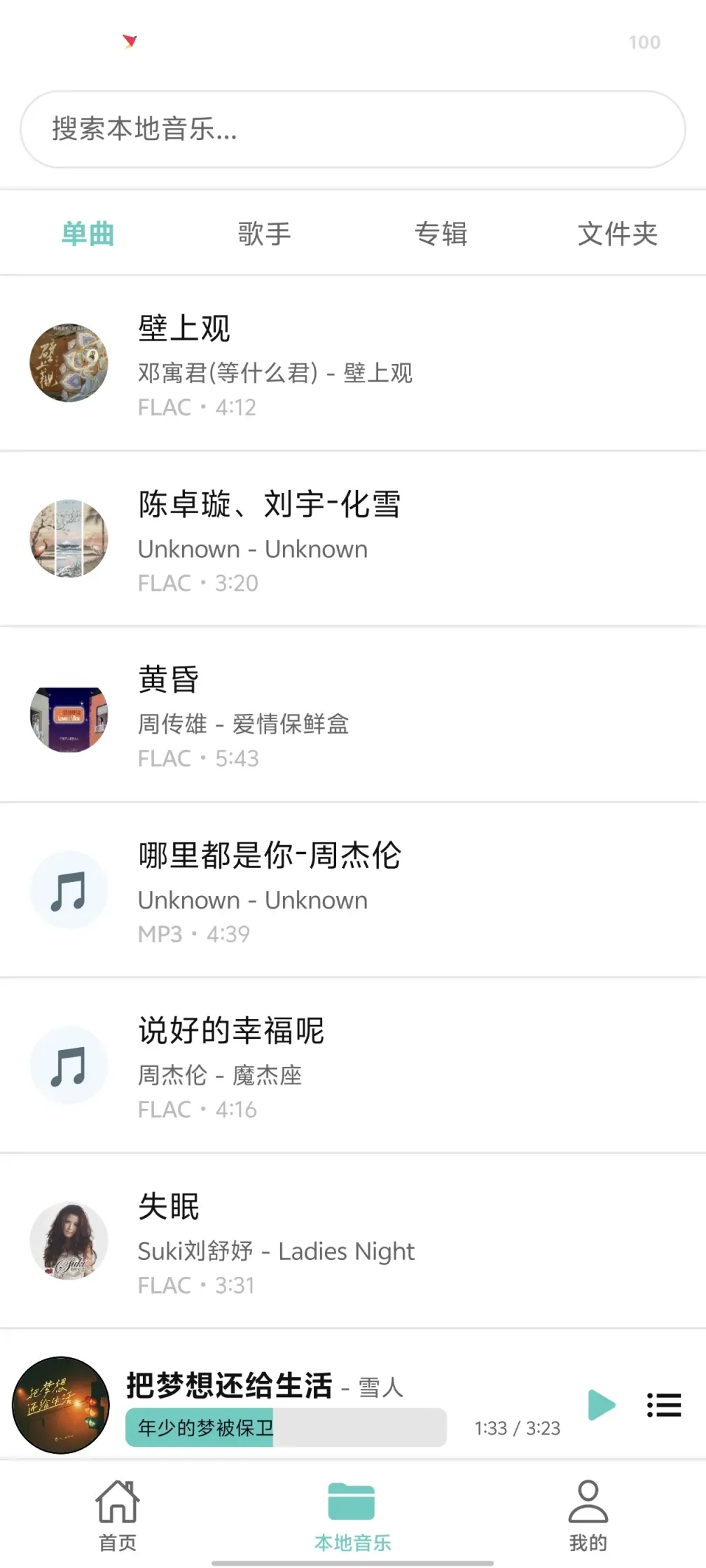Click the music note icon for 说好的幸福呢
This screenshot has width=706, height=1568.
[x=69, y=1065]
